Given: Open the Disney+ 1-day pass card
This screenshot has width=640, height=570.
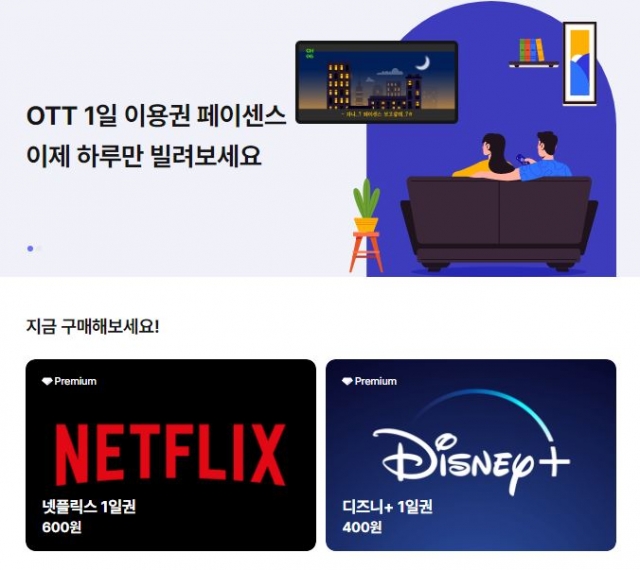Looking at the screenshot, I should point(470,455).
